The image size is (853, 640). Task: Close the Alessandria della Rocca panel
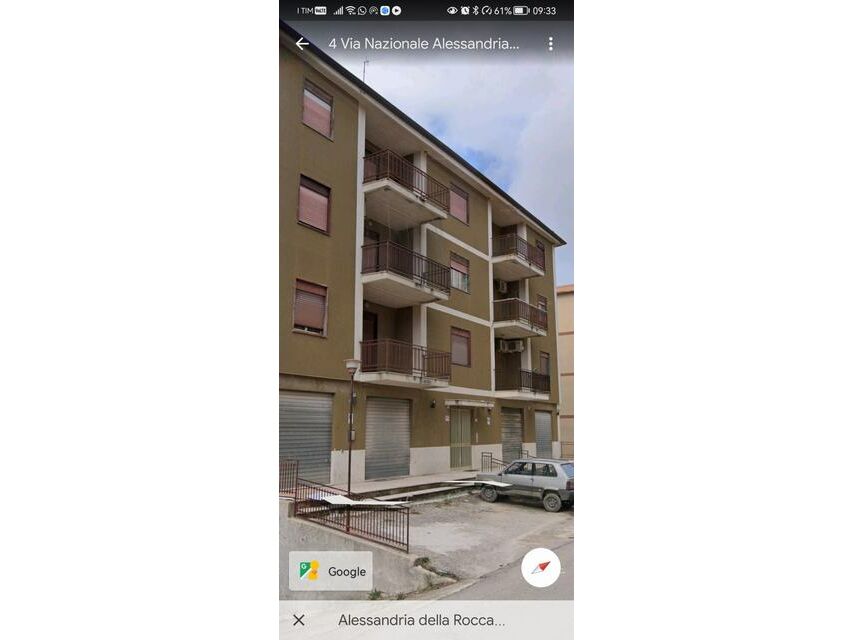(x=299, y=620)
